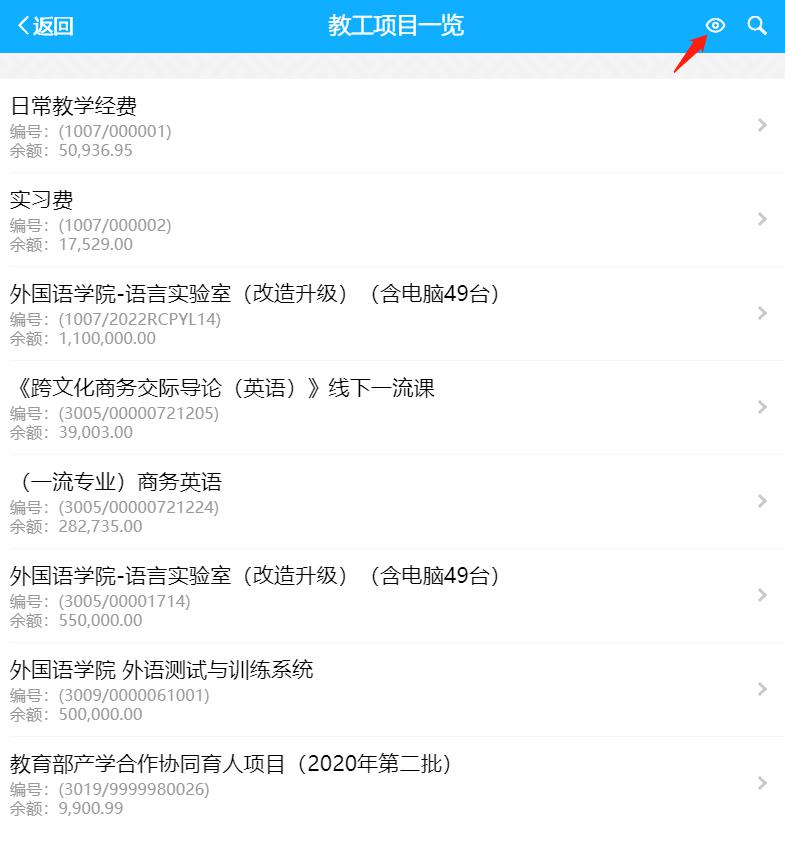The height and width of the screenshot is (856, 785).
Task: View 《跨文化商务交际导论（英语）》线下一流课 details
Action: click(390, 408)
